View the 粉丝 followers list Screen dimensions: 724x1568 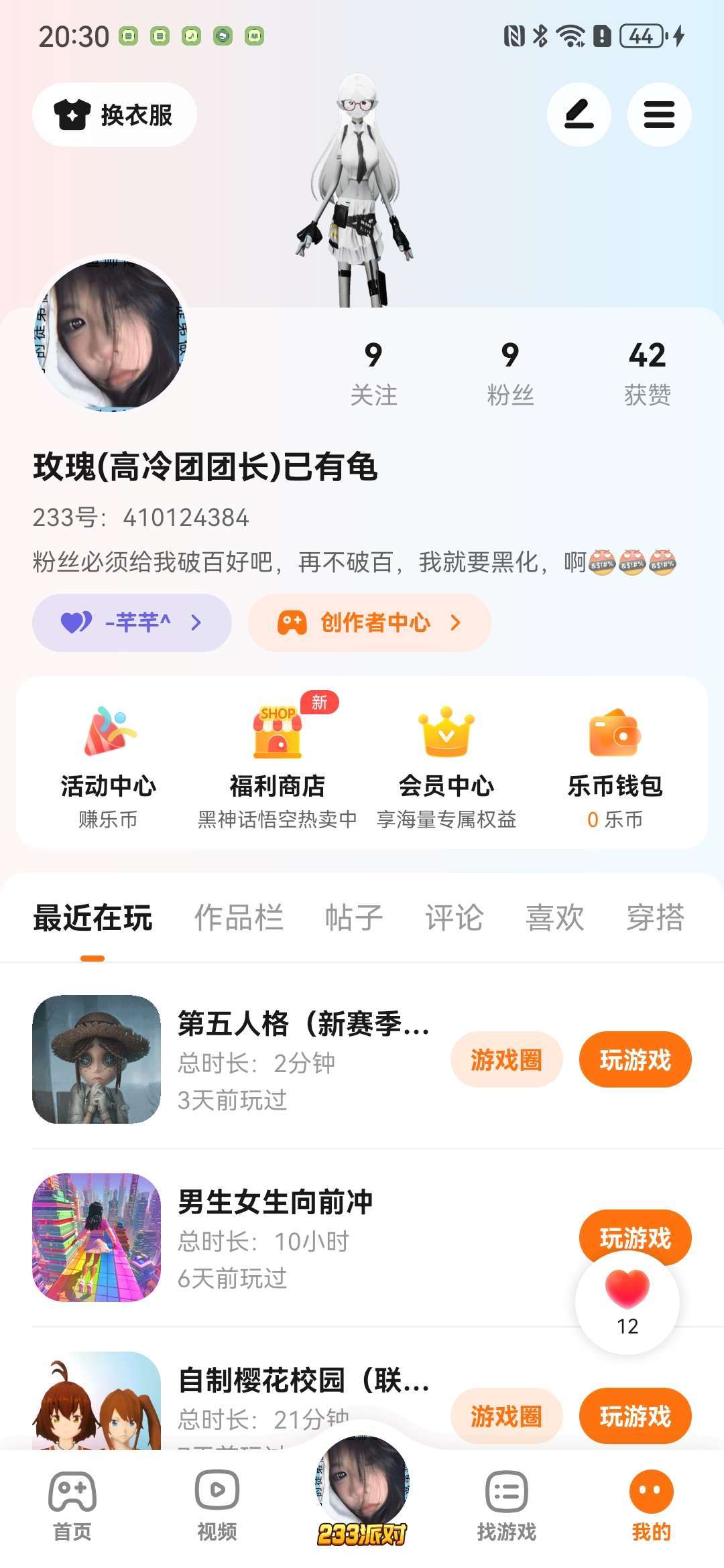[x=510, y=372]
